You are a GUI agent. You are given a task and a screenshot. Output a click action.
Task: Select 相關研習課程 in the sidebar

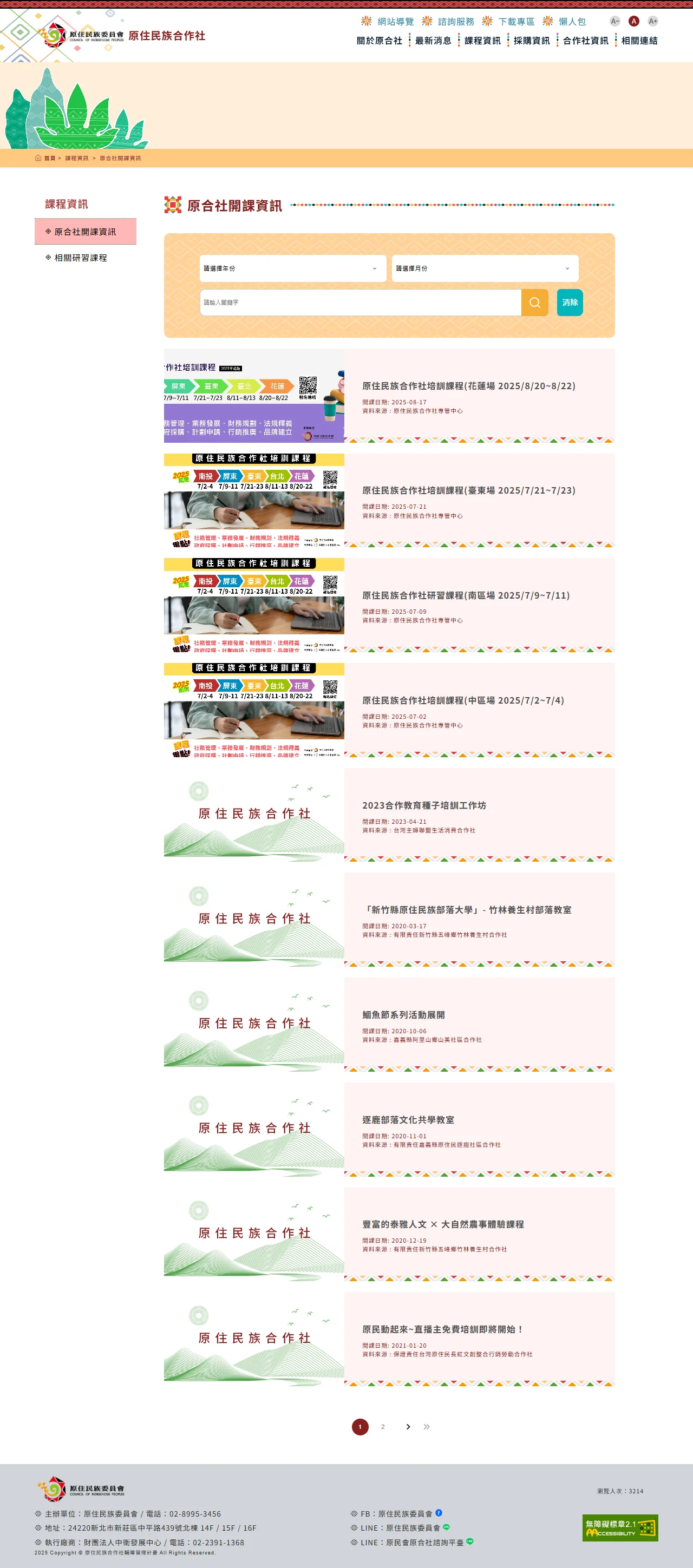[80, 258]
